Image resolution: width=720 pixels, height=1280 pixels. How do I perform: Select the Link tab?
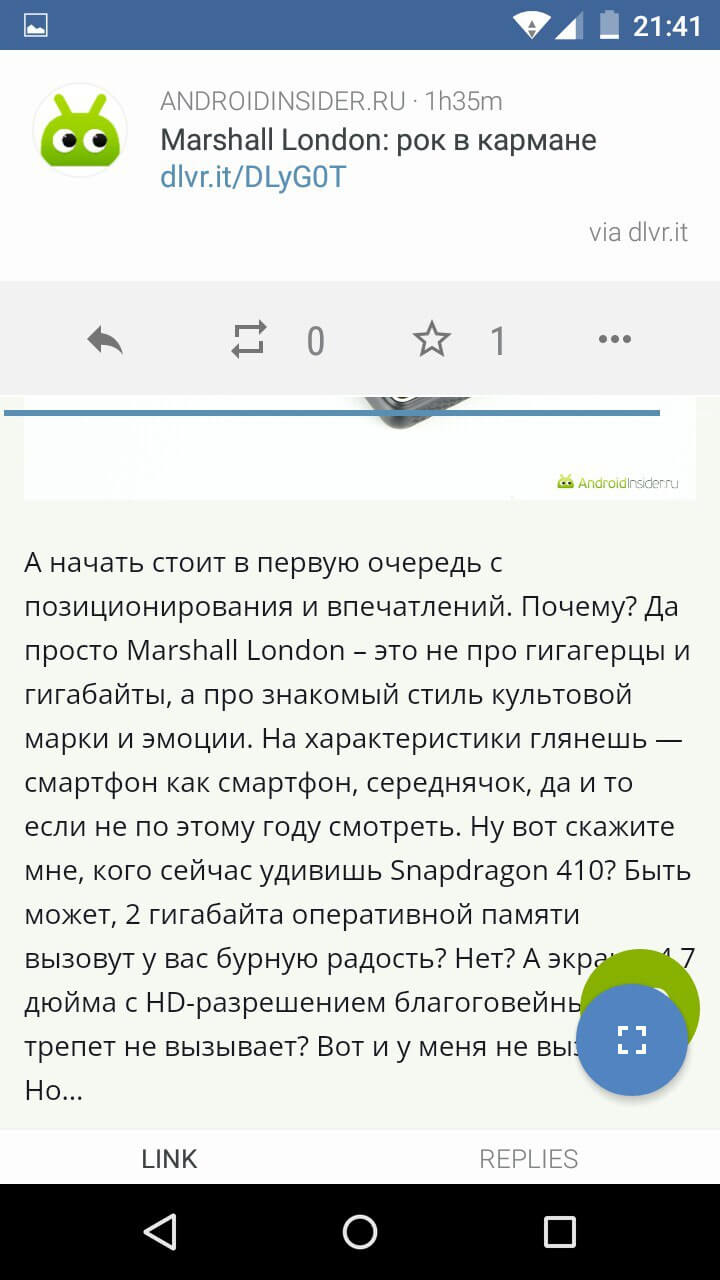pyautogui.click(x=169, y=1158)
